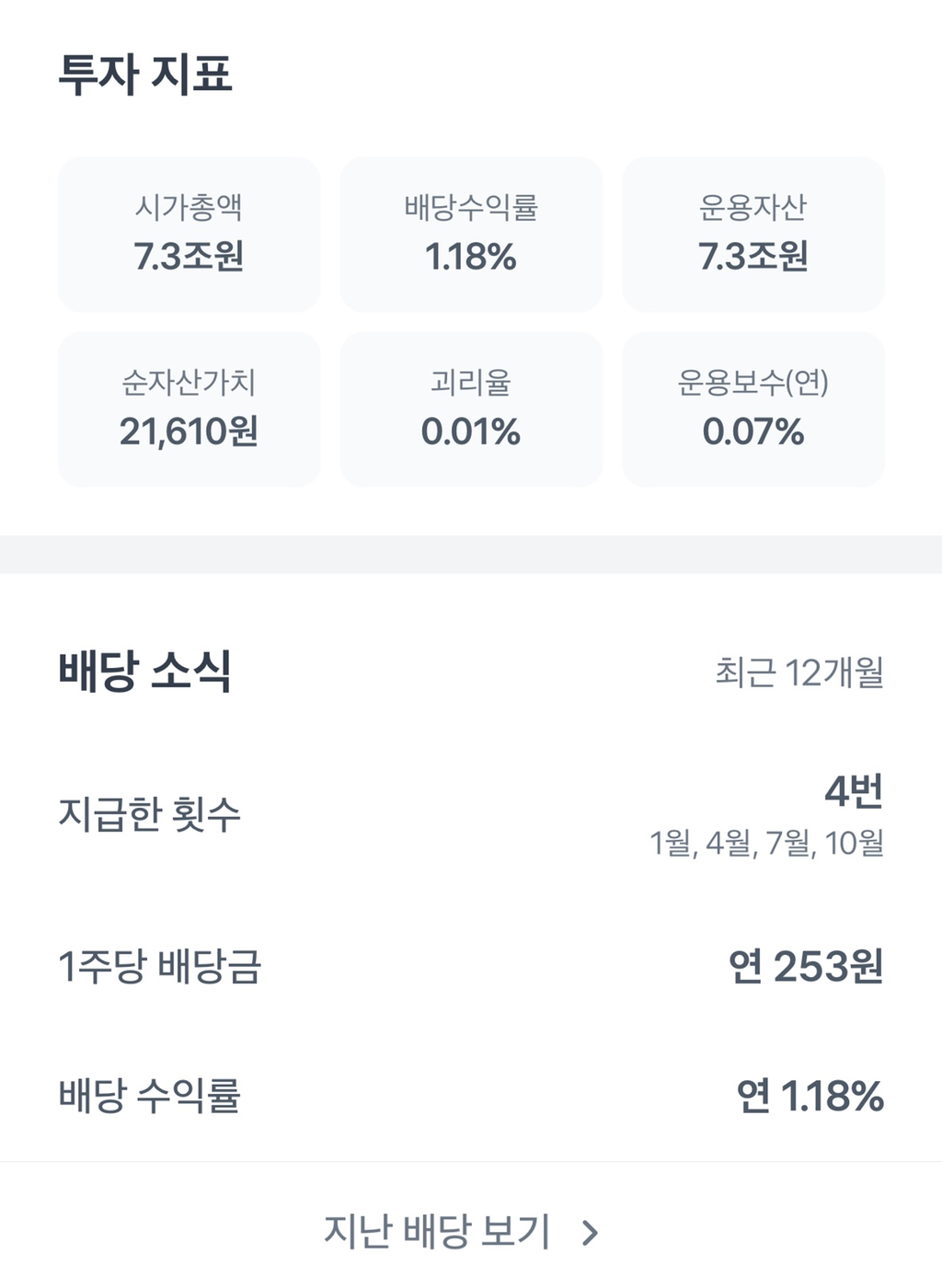
Task: Select the 괴리율 0.01% card
Action: pyautogui.click(x=470, y=409)
